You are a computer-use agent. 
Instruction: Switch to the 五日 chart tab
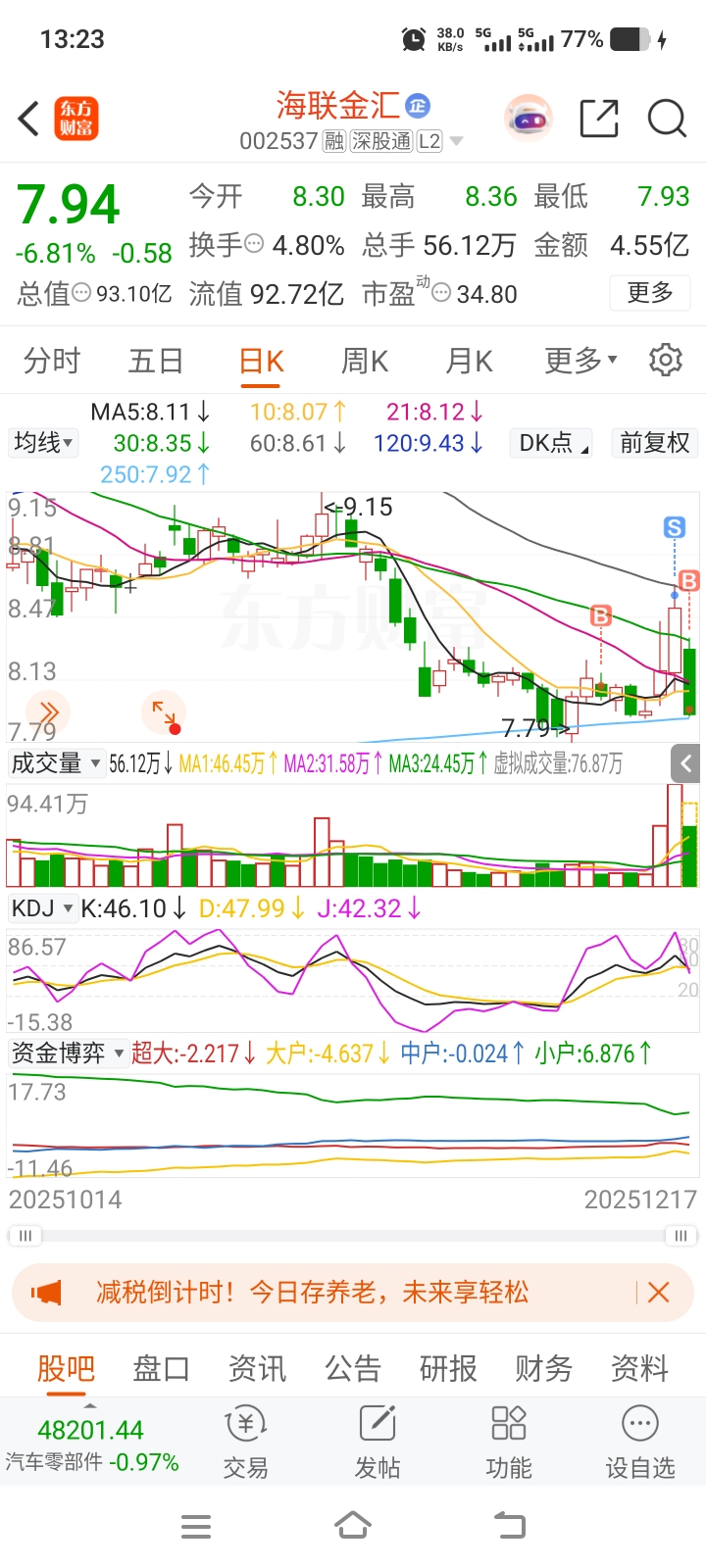(x=156, y=362)
